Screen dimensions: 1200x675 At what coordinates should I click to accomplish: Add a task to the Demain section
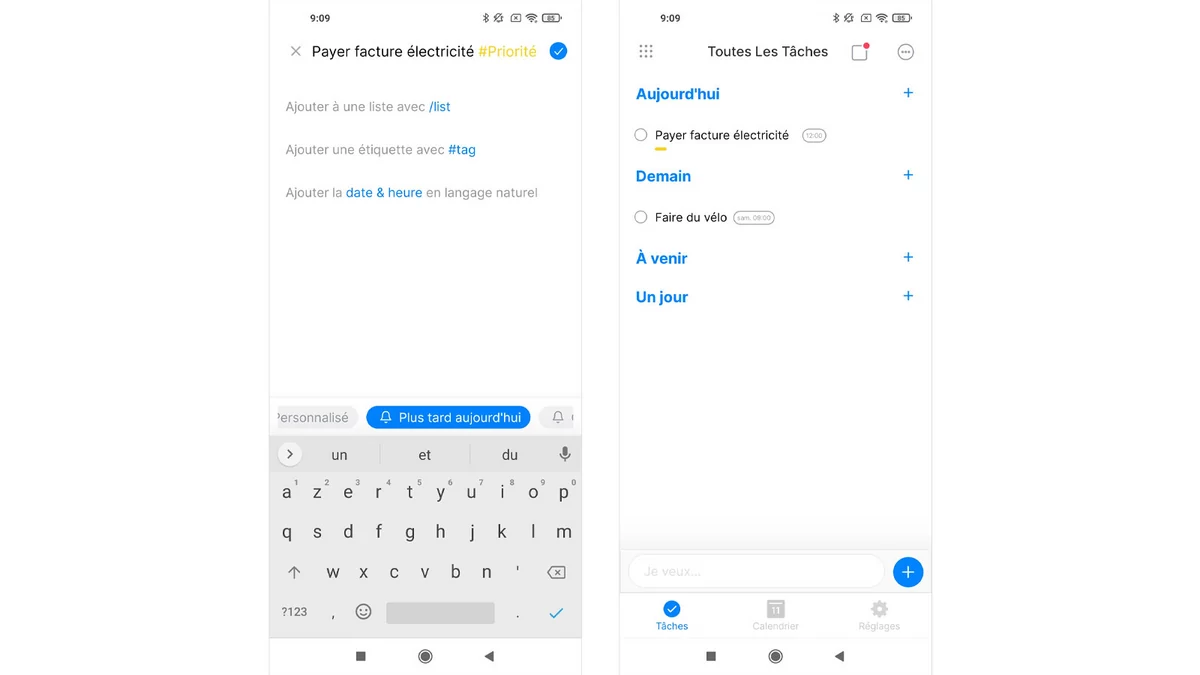pos(908,175)
